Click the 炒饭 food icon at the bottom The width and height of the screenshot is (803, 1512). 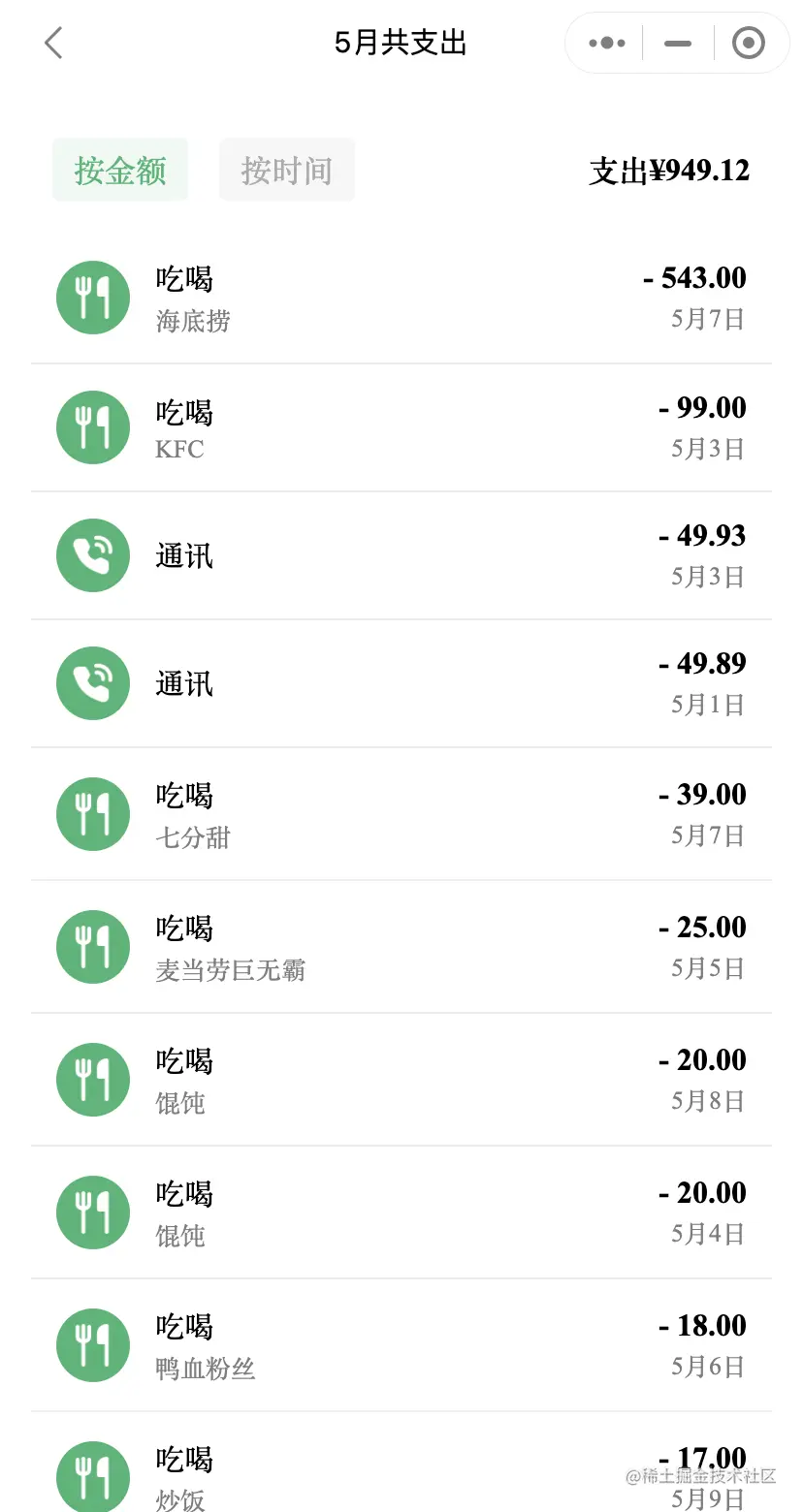coord(93,1476)
